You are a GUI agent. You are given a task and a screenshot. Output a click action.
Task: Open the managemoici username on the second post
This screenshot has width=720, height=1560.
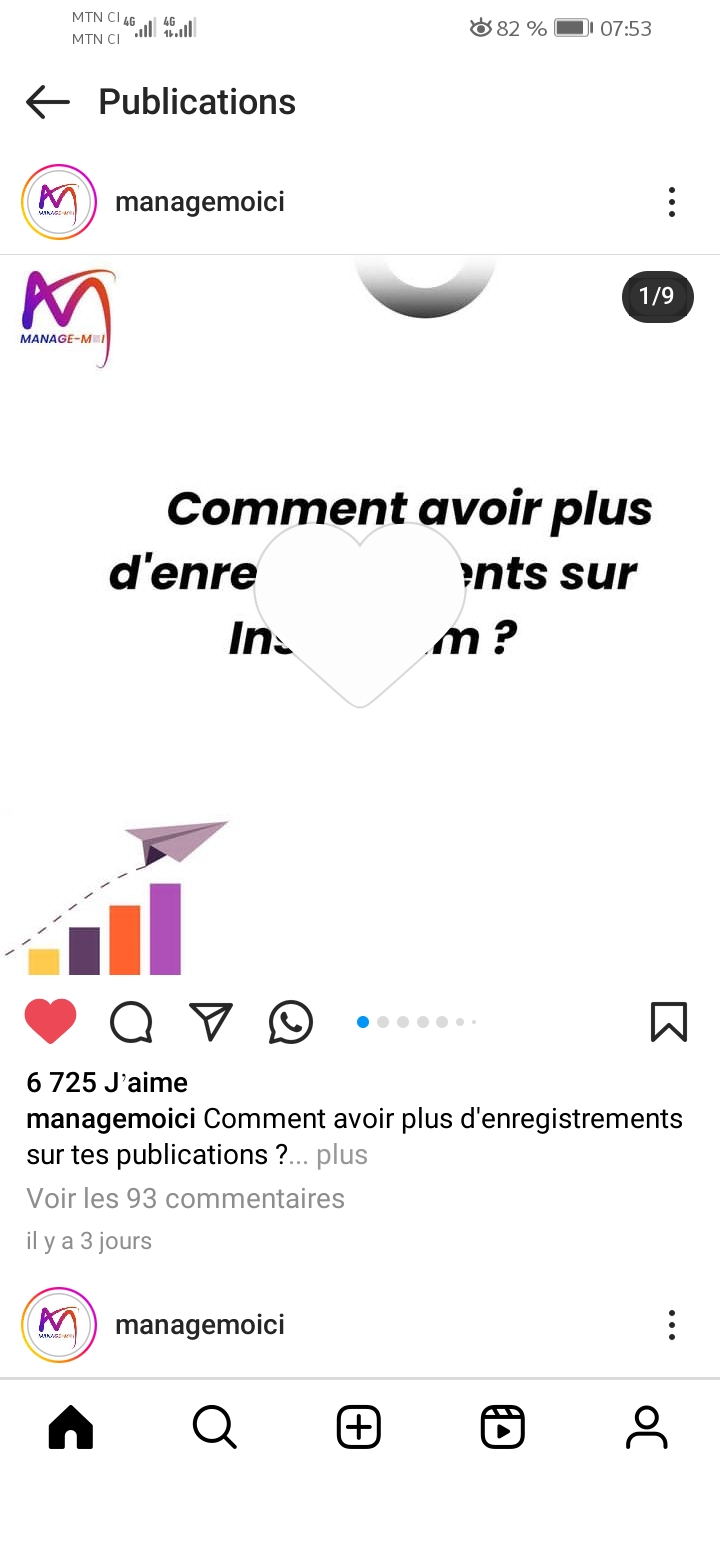tap(200, 1325)
